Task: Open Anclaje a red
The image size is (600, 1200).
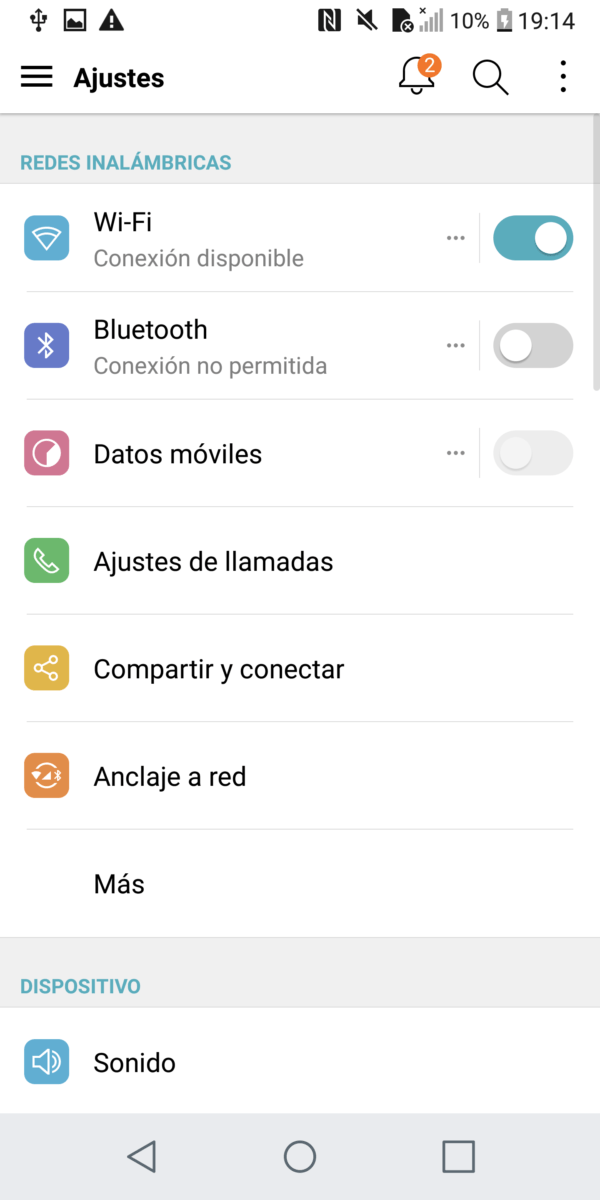Action: pyautogui.click(x=170, y=777)
